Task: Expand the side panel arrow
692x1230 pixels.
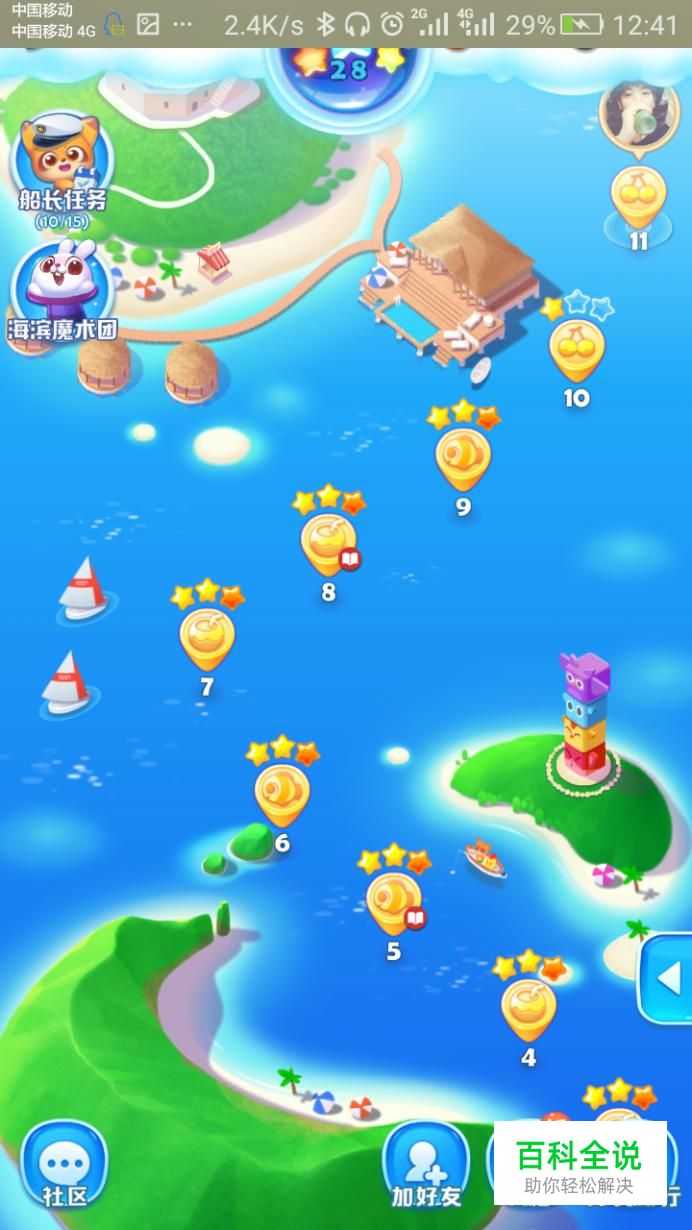Action: pos(668,977)
